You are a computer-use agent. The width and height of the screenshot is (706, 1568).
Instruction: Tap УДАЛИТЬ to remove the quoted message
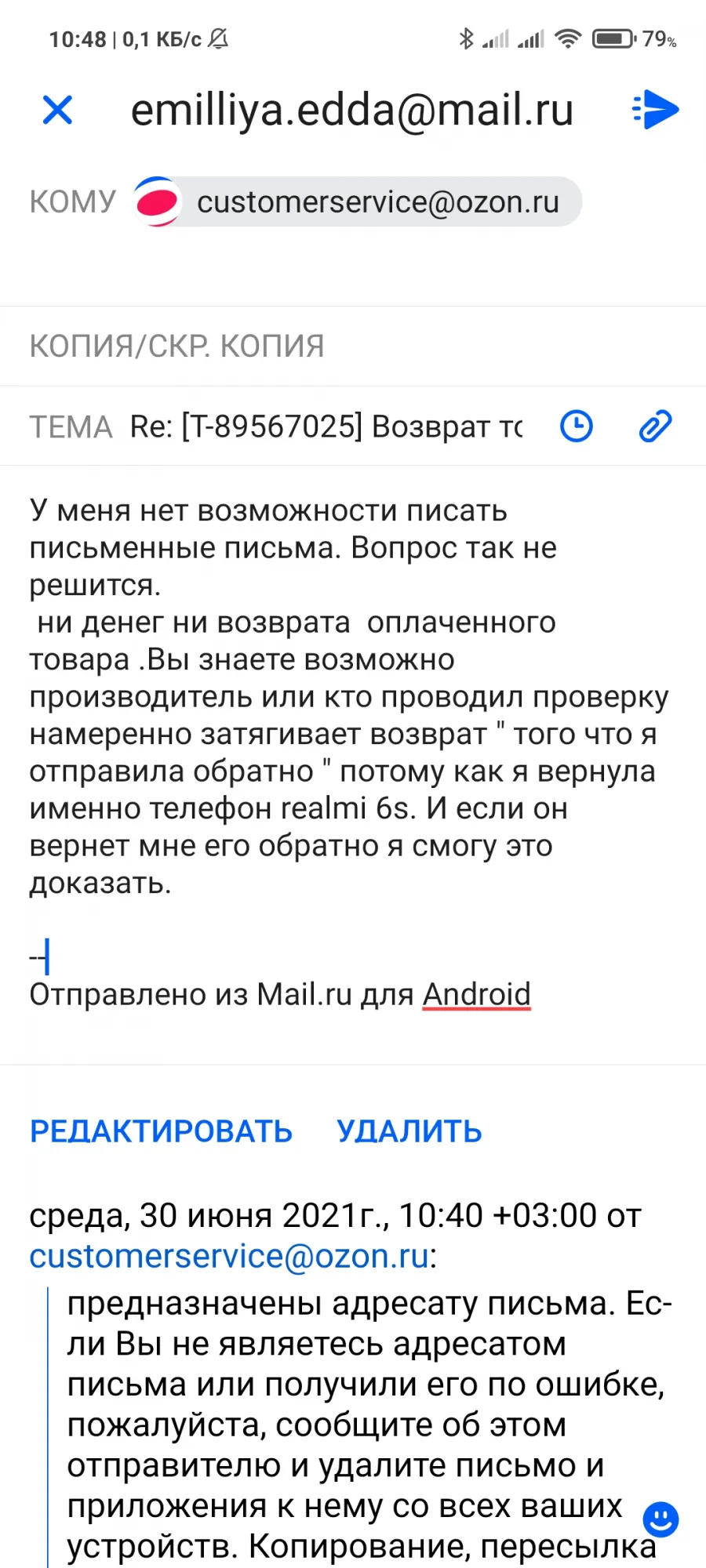[x=409, y=1131]
